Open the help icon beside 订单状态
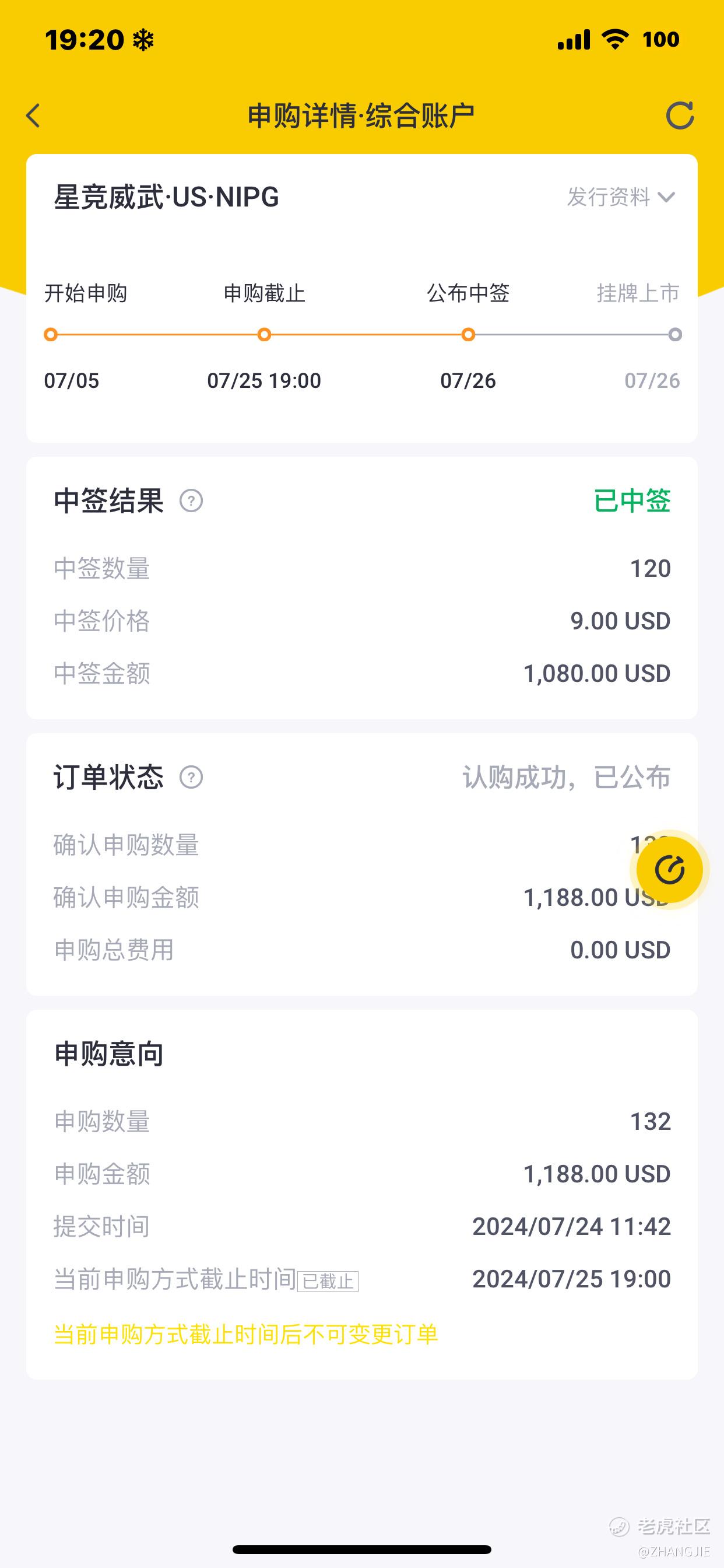 (x=191, y=778)
